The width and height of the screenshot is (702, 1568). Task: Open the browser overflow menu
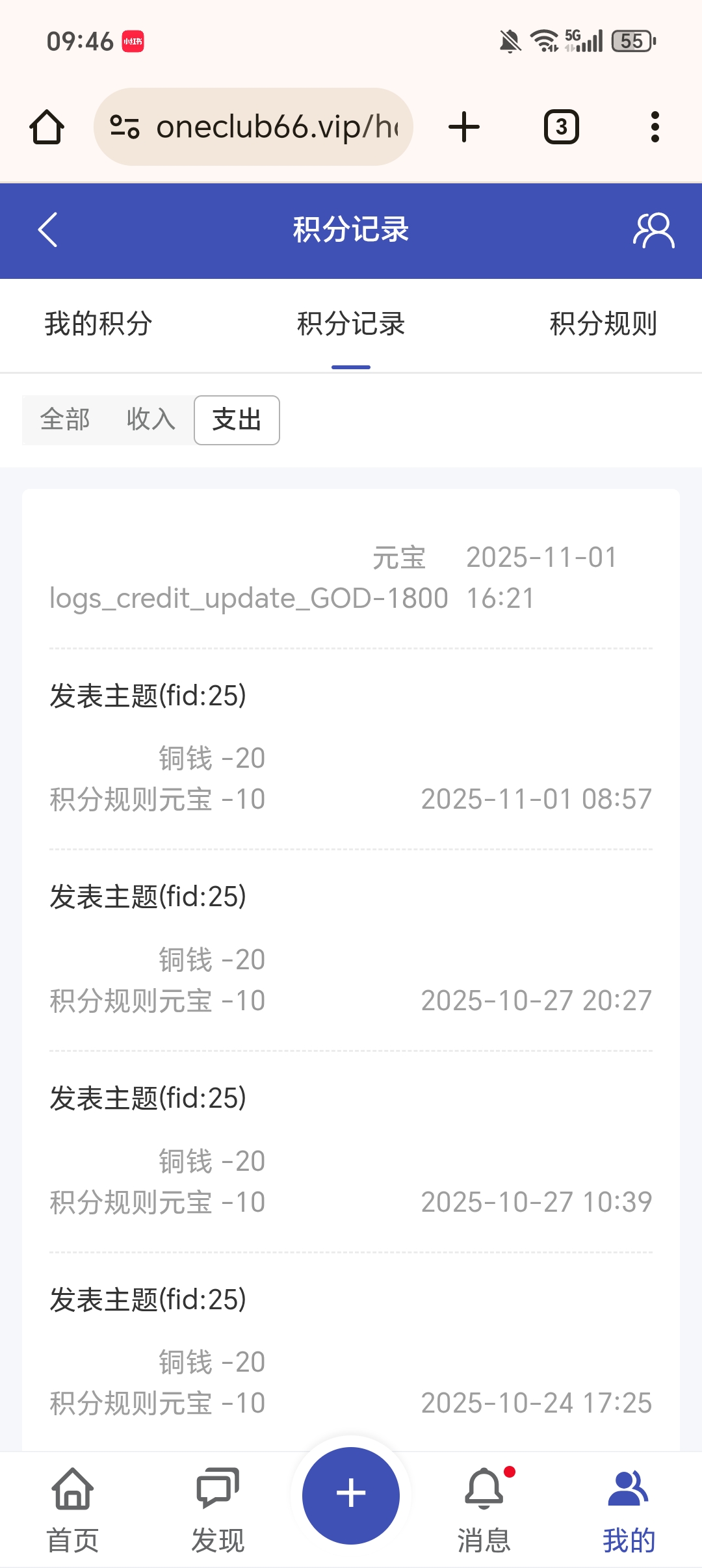tap(655, 127)
